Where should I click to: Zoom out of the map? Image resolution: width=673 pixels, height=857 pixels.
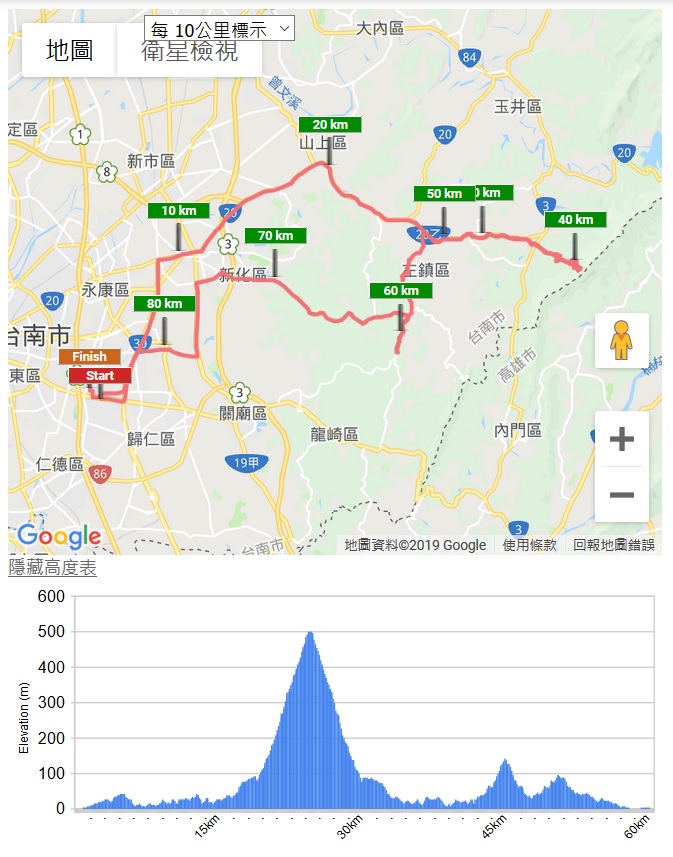621,495
